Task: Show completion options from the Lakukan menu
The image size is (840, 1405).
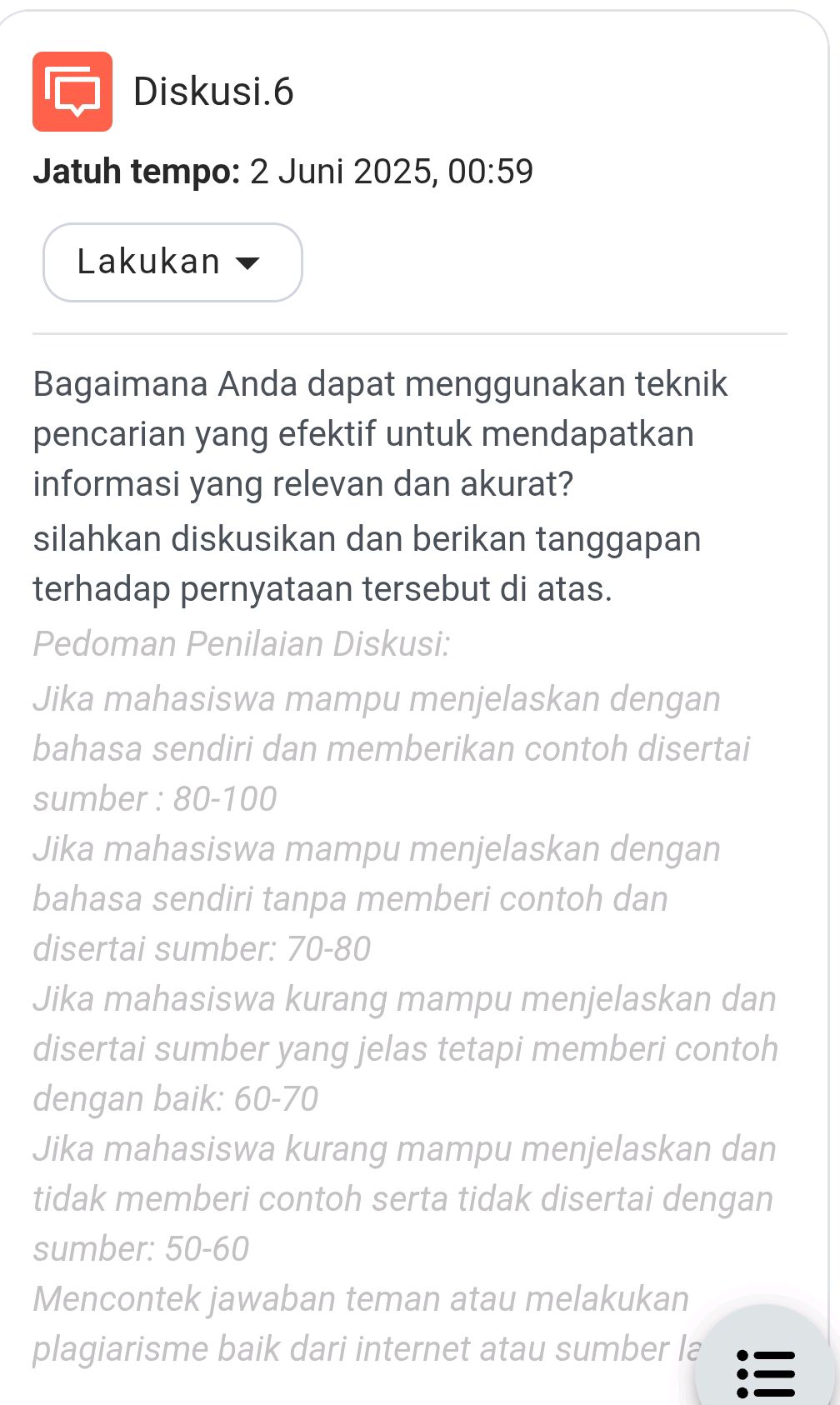Action: (172, 262)
